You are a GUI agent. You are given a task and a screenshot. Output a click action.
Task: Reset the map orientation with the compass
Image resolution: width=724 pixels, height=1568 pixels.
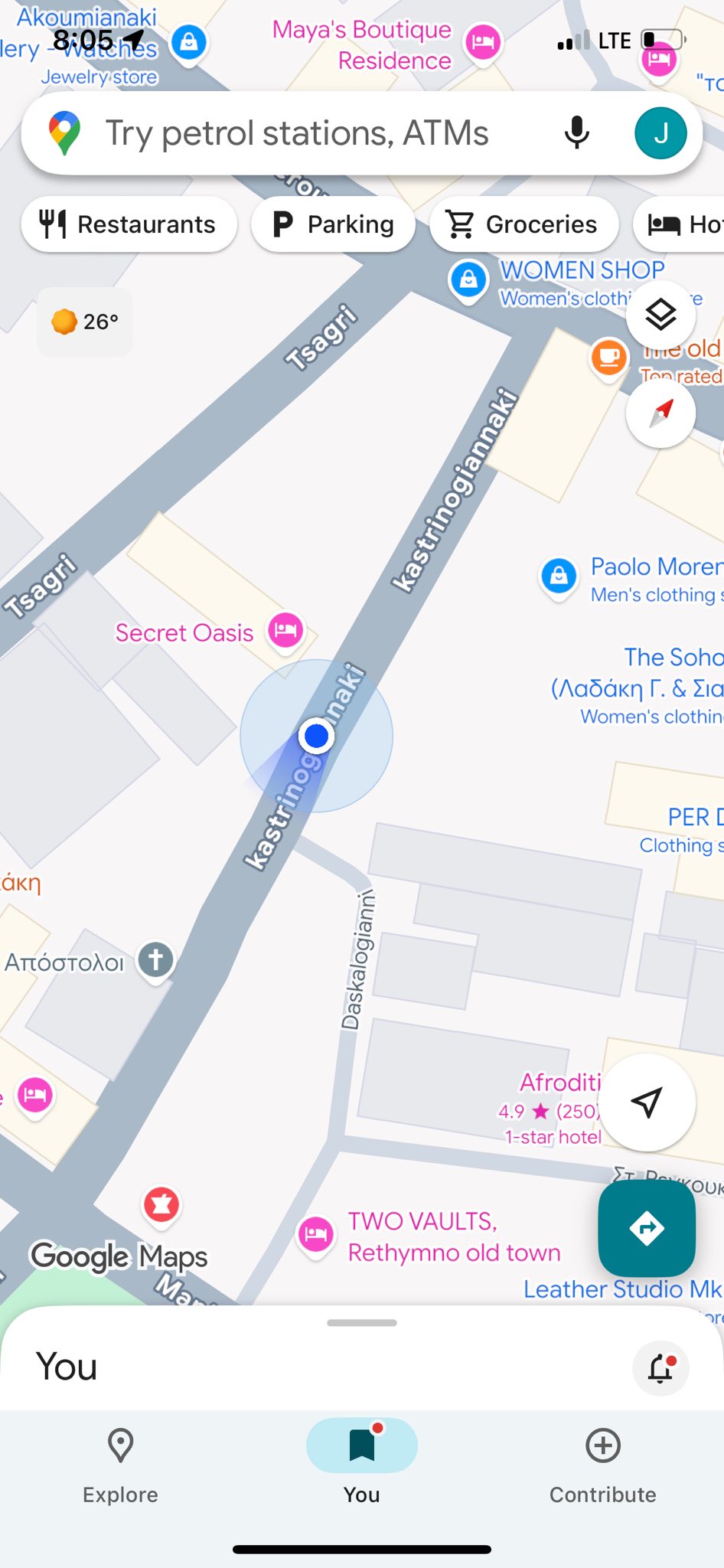(x=660, y=413)
